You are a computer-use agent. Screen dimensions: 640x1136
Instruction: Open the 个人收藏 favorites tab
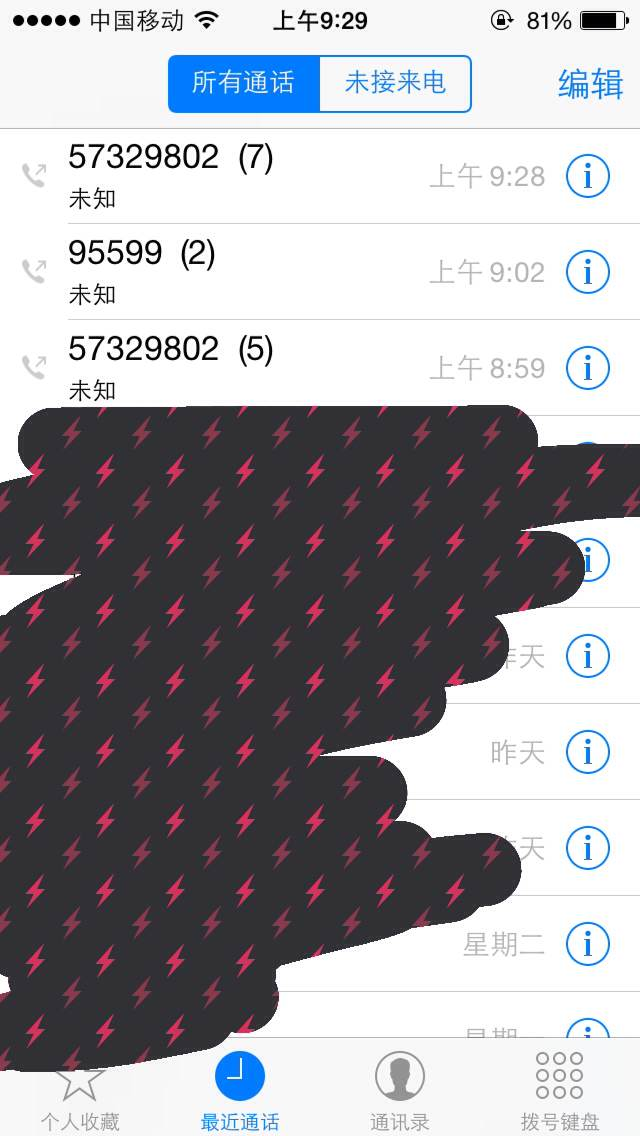80,1091
